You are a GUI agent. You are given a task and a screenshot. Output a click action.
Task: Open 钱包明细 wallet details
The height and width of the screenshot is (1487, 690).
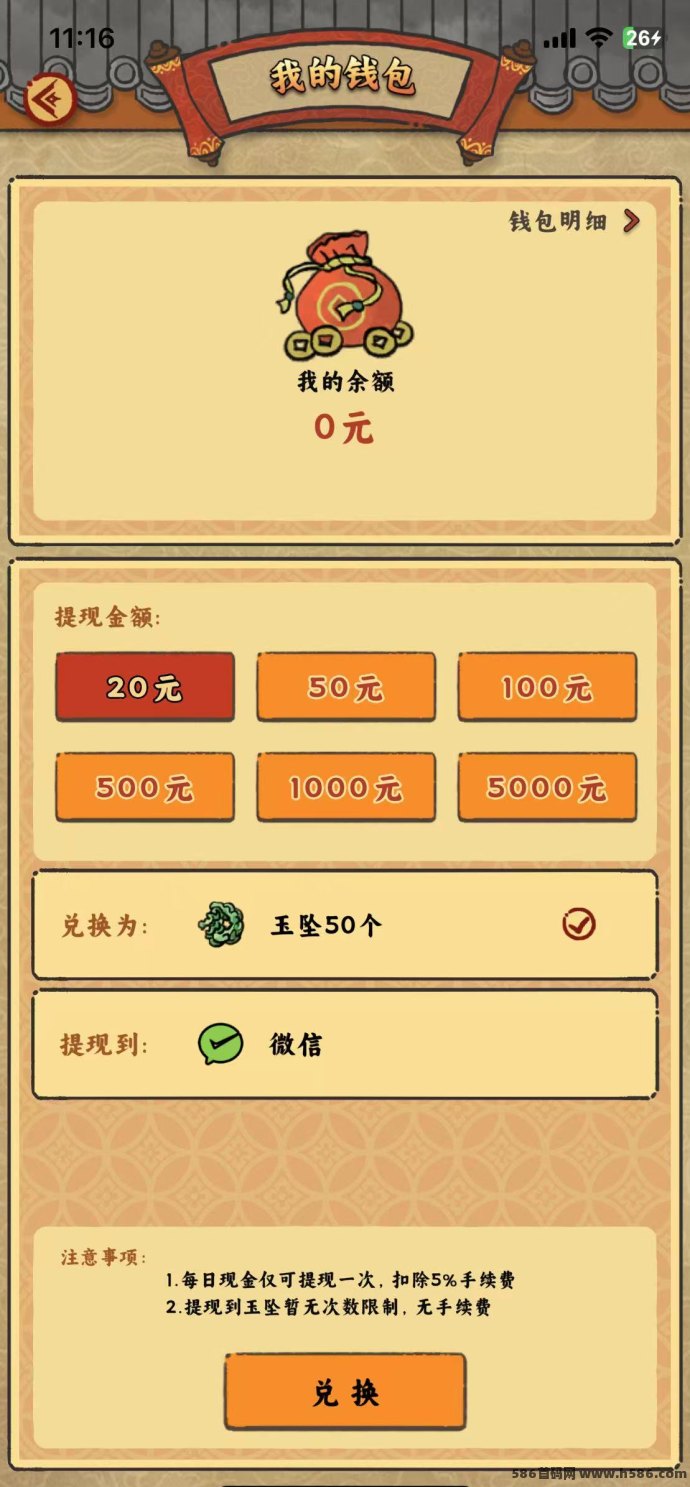click(x=573, y=222)
